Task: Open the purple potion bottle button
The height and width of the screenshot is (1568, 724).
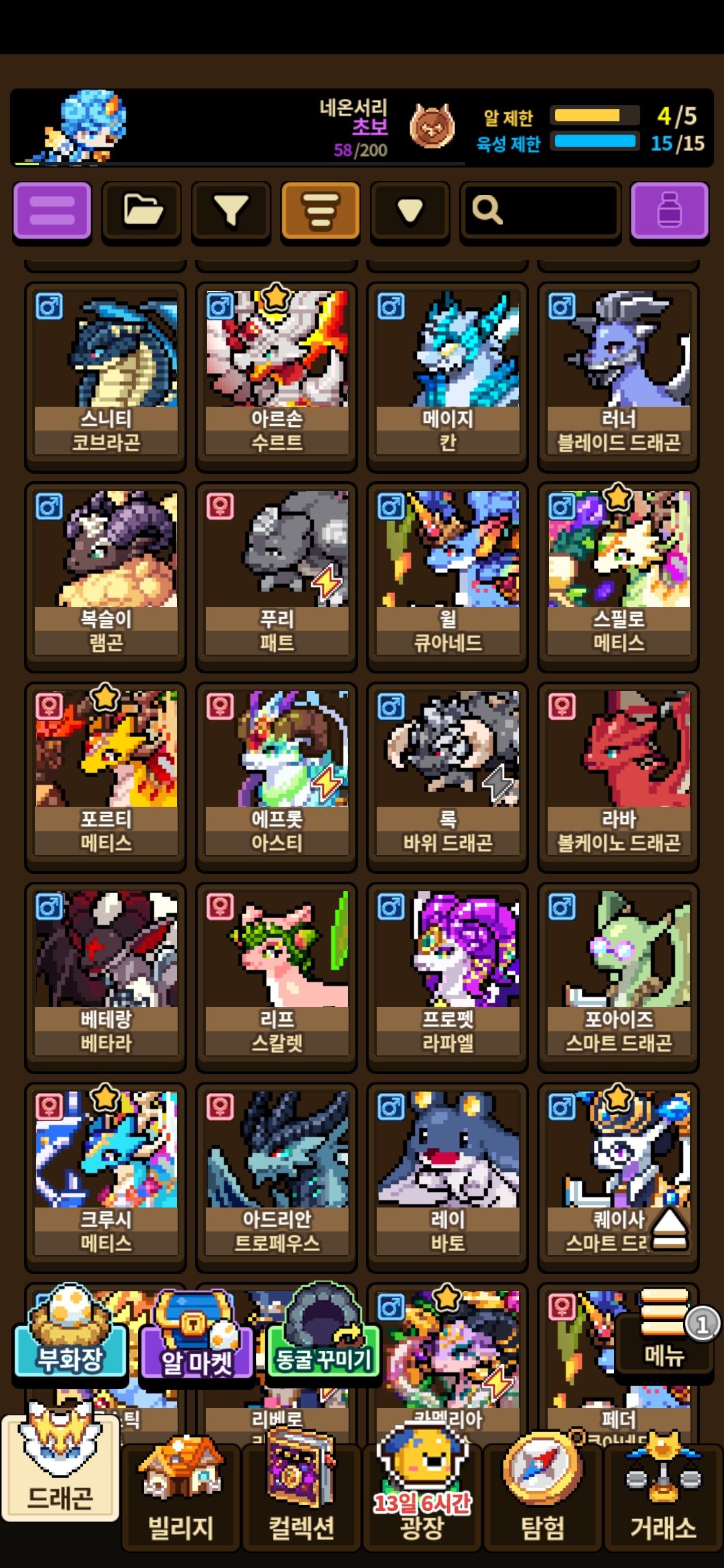Action: [x=669, y=210]
